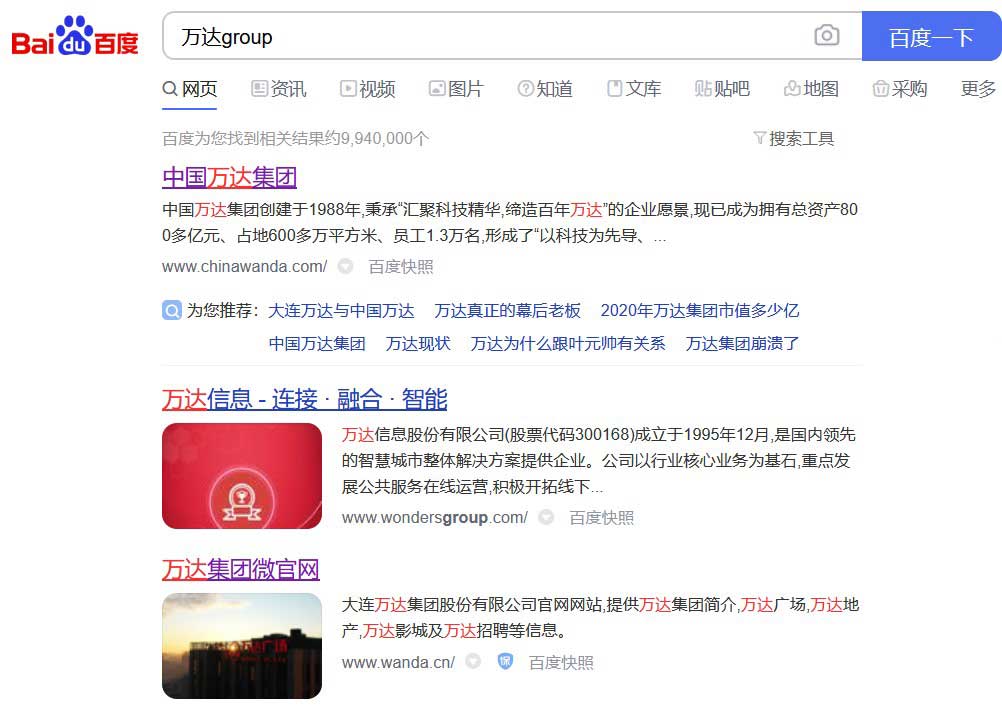Open the suggested search 大连万达与中国万达
Viewport: 1002px width, 713px height.
[x=341, y=310]
